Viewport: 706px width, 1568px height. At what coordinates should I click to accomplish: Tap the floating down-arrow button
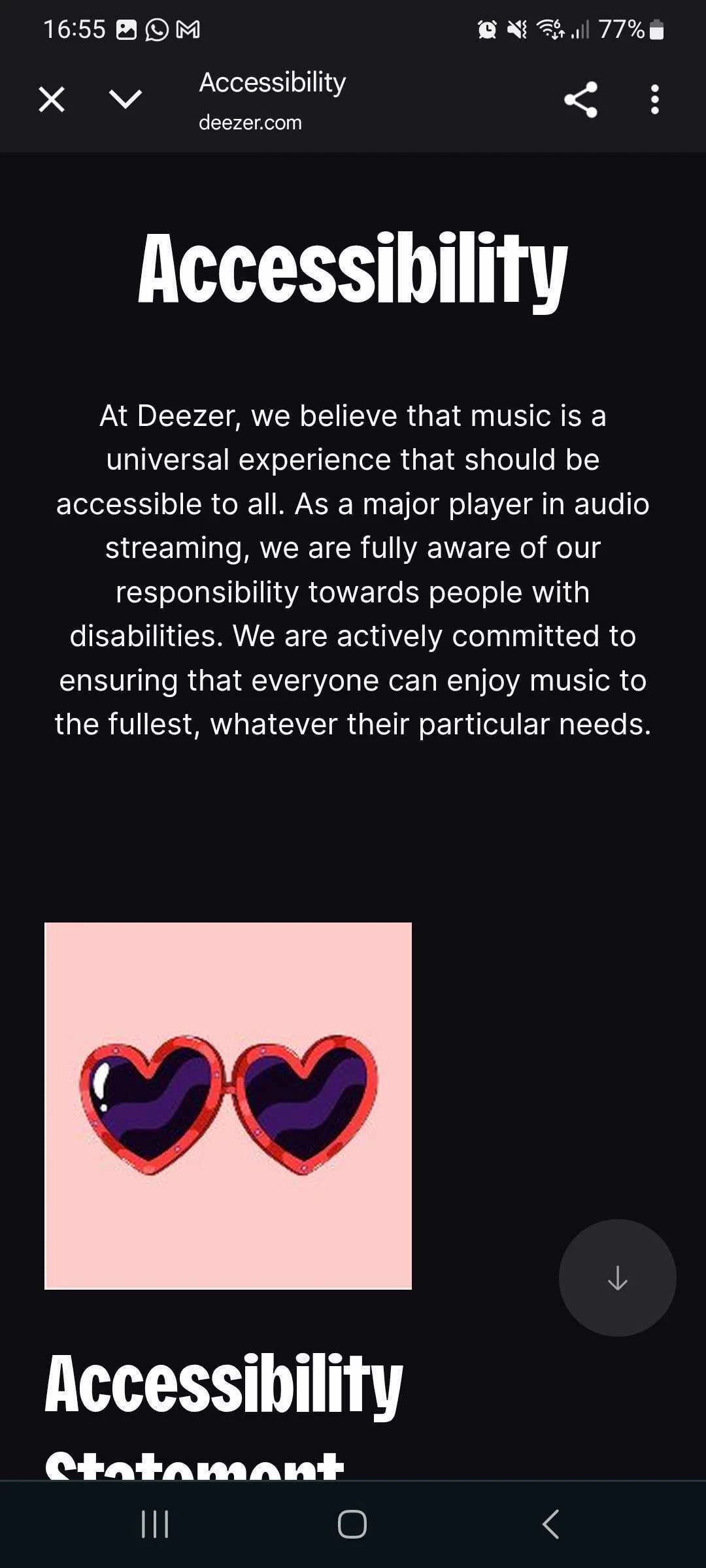(x=617, y=1277)
